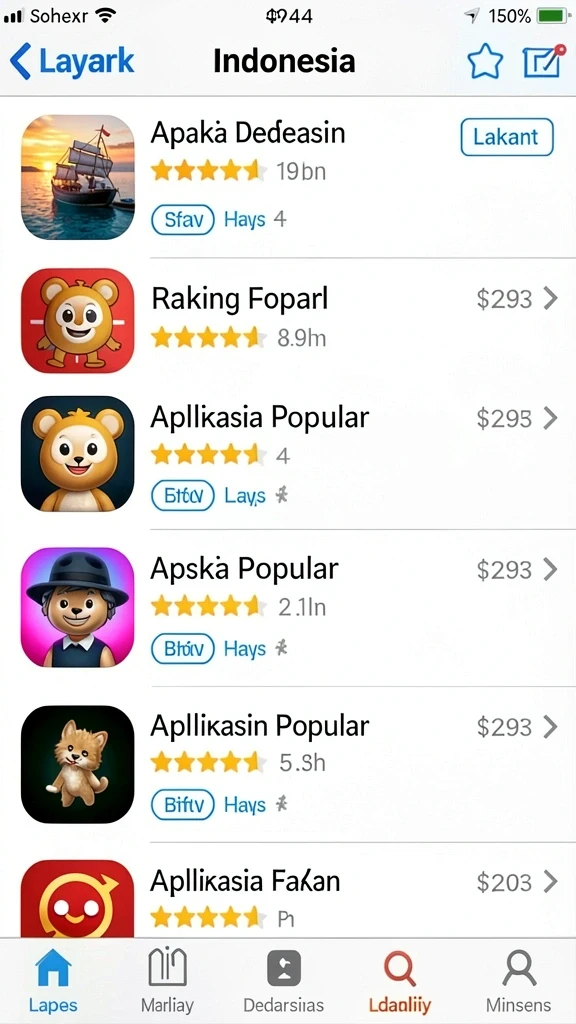Switch to the Dedarsiias tab
The image size is (576, 1024).
pos(283,982)
